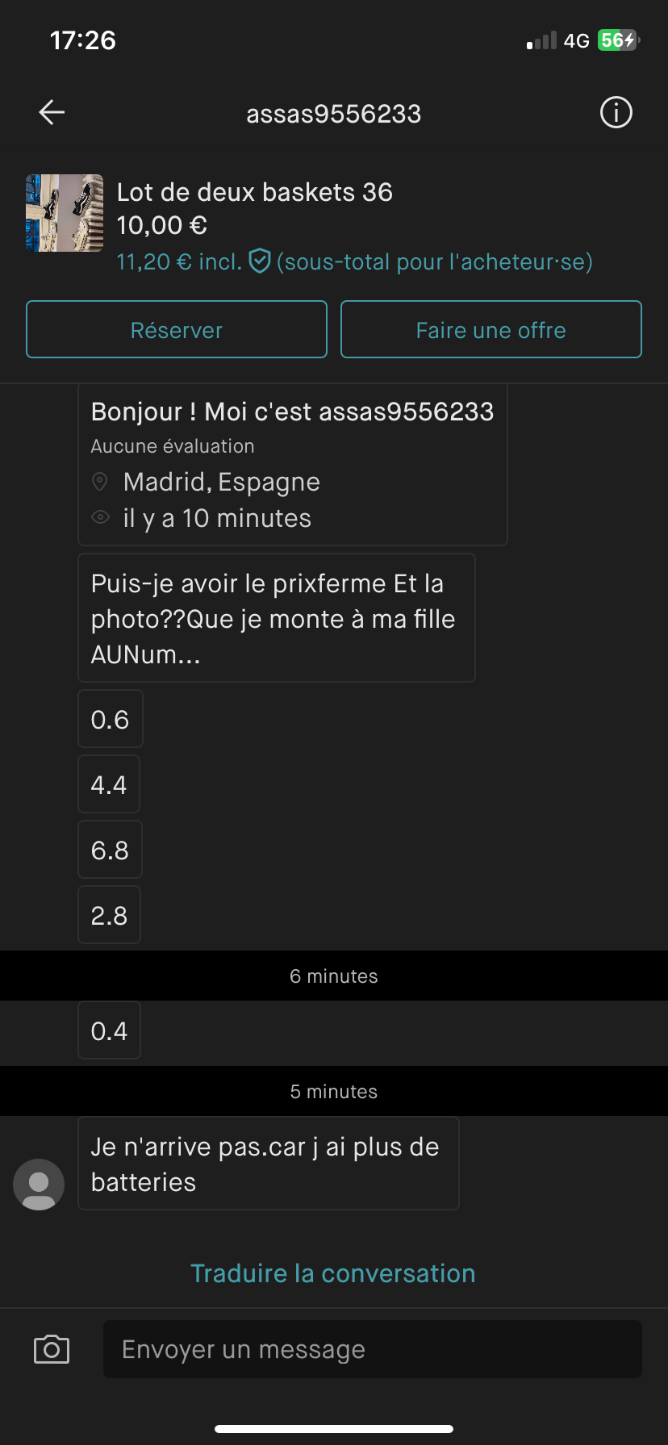Open the conversation info icon
The height and width of the screenshot is (1445, 668).
[616, 113]
